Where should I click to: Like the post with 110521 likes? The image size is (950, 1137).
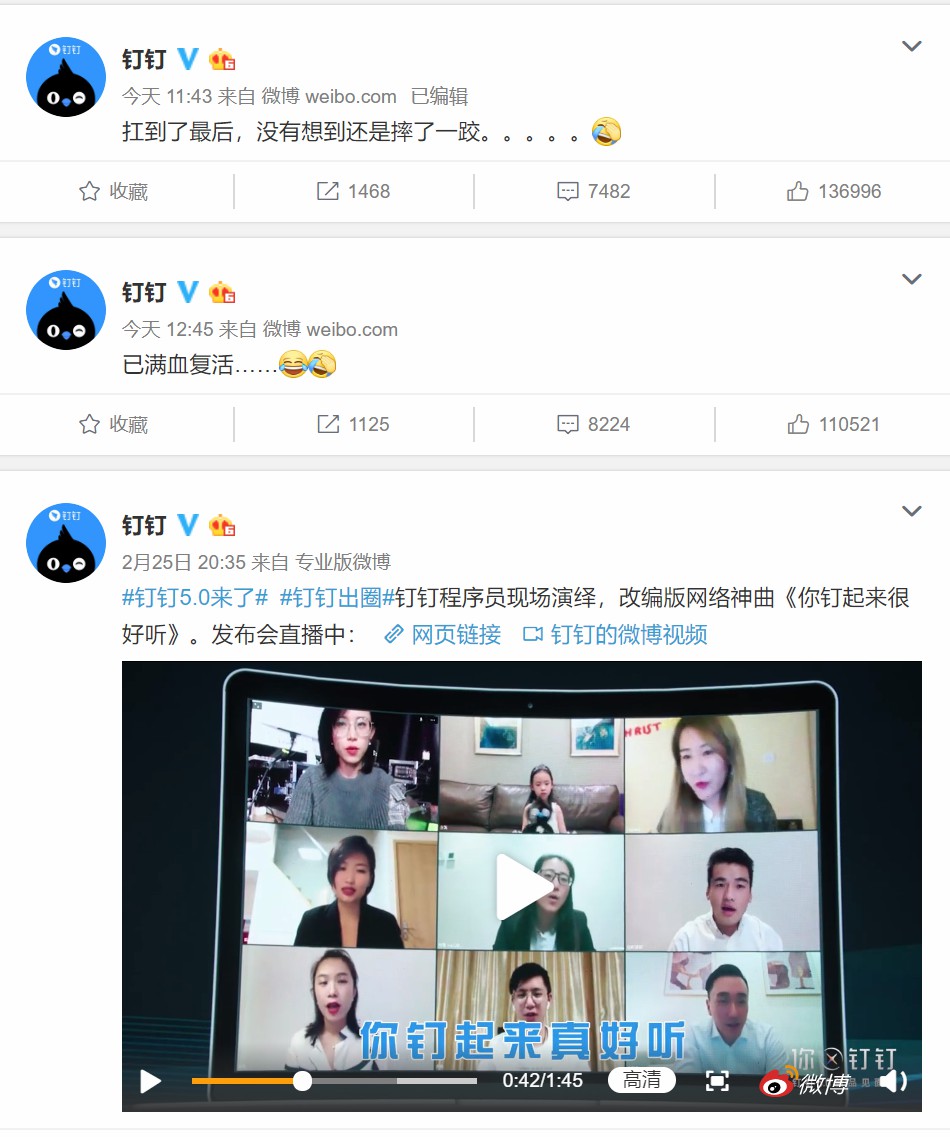click(x=834, y=424)
